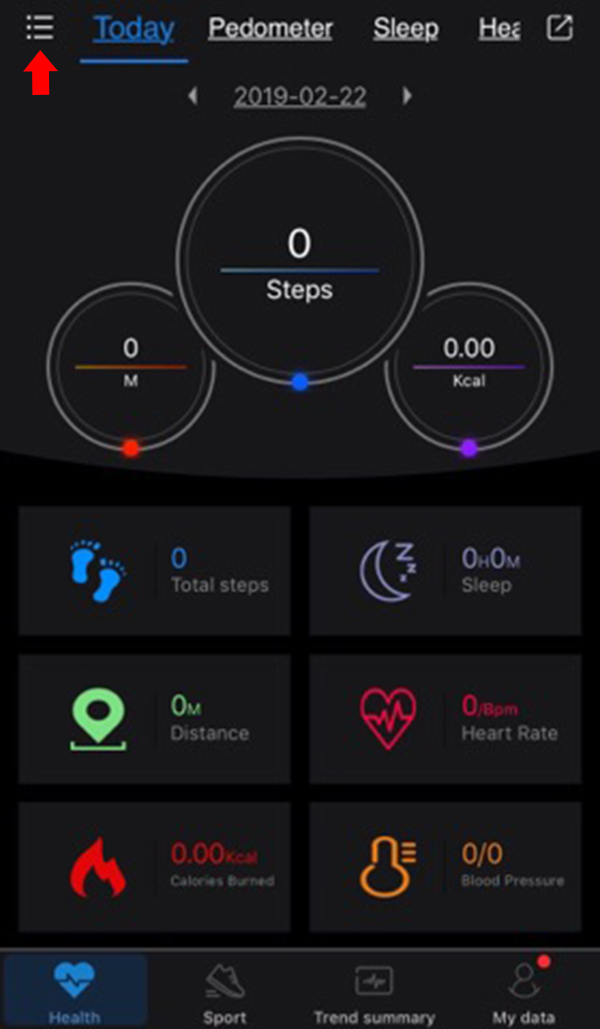Open the date picker 2019-02-22
600x1029 pixels.
click(x=300, y=97)
